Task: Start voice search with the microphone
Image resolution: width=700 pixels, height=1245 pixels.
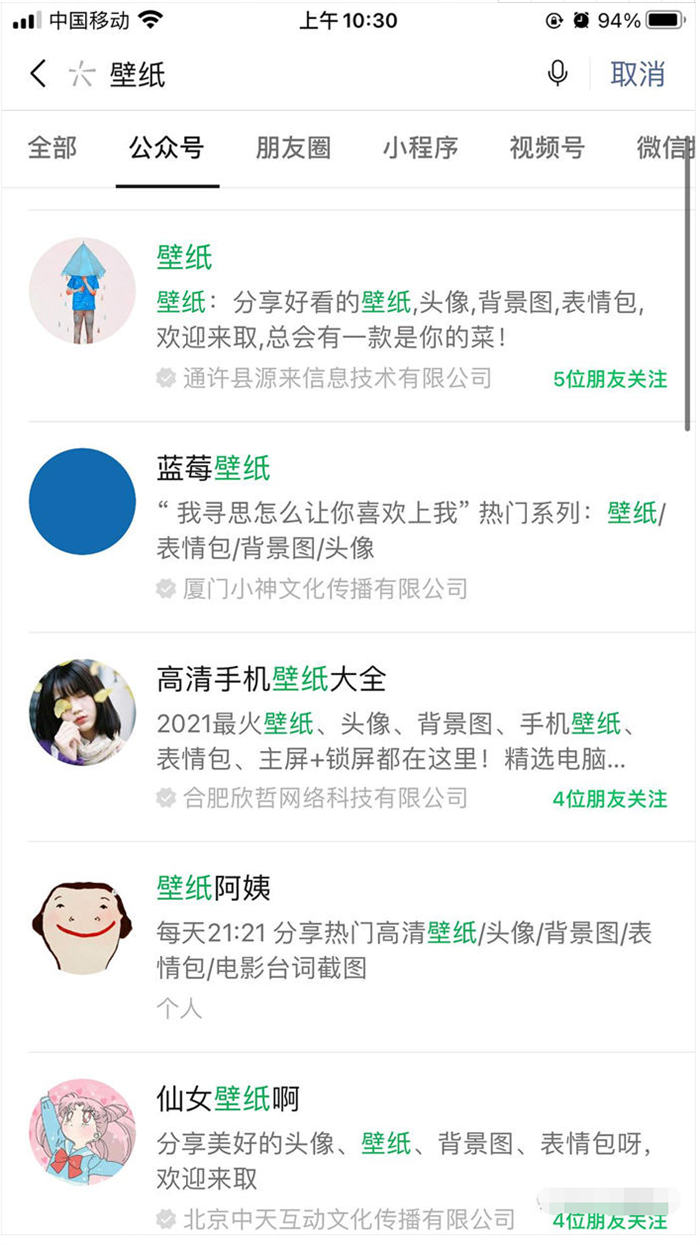Action: click(x=558, y=73)
